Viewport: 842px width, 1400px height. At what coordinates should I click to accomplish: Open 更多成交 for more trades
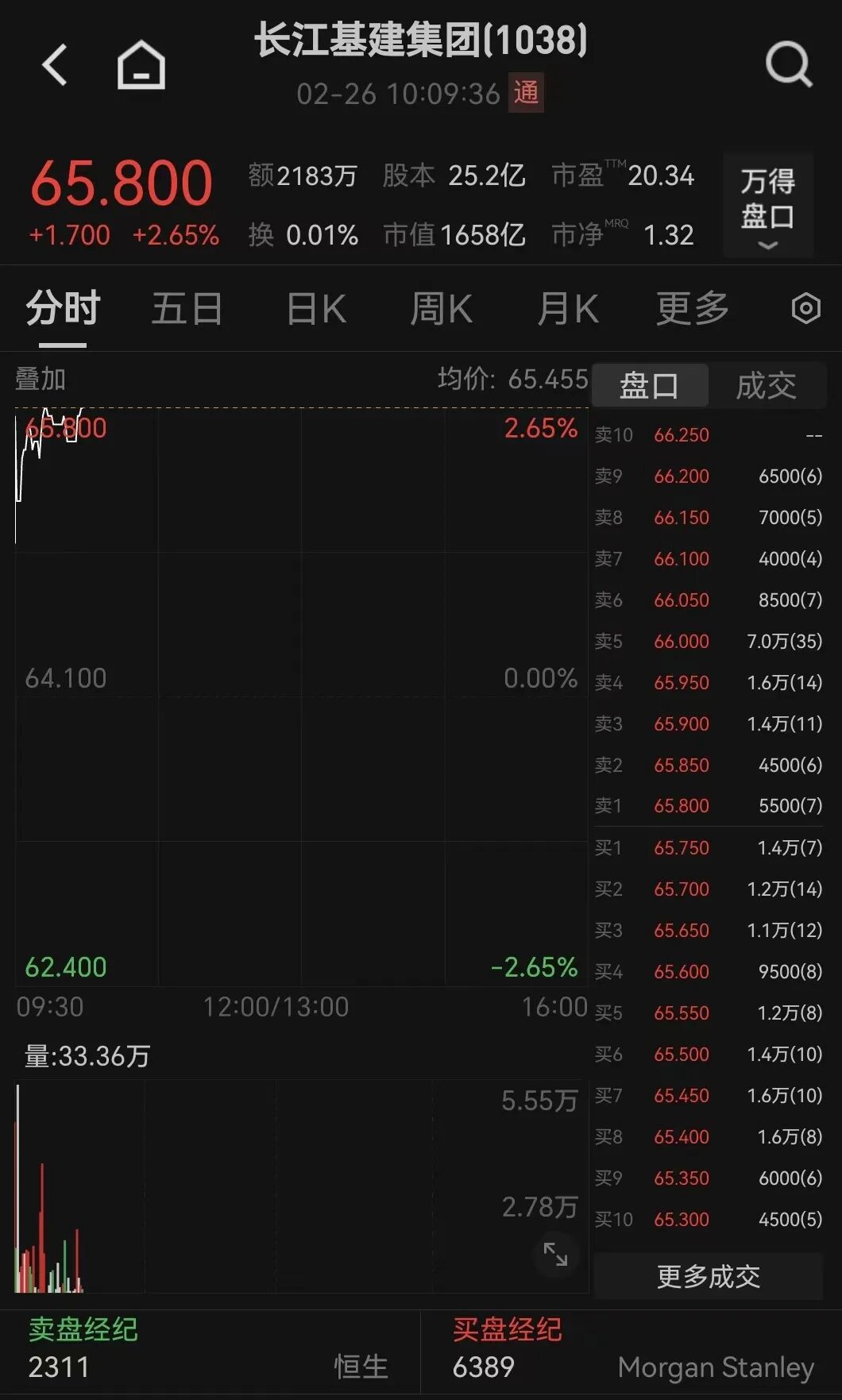coord(708,1277)
